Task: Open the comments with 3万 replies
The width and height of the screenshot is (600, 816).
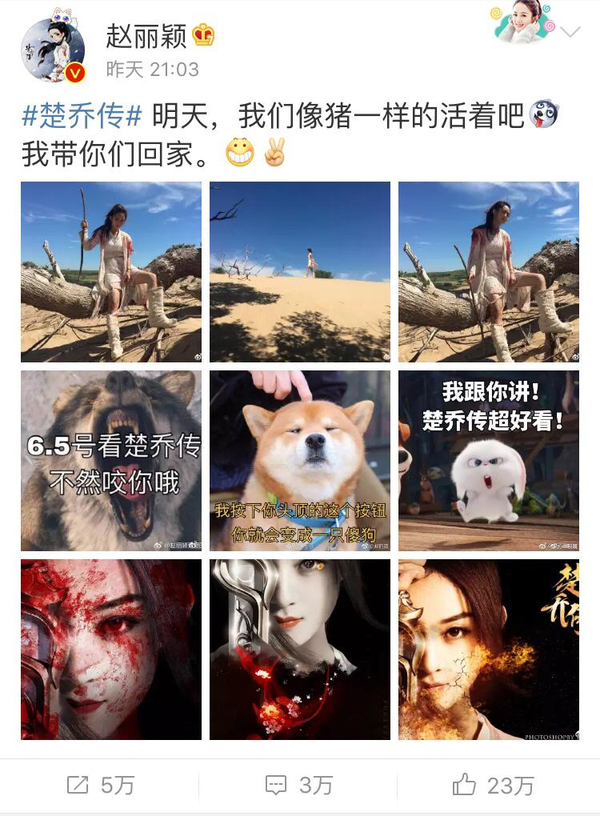Action: [x=299, y=786]
